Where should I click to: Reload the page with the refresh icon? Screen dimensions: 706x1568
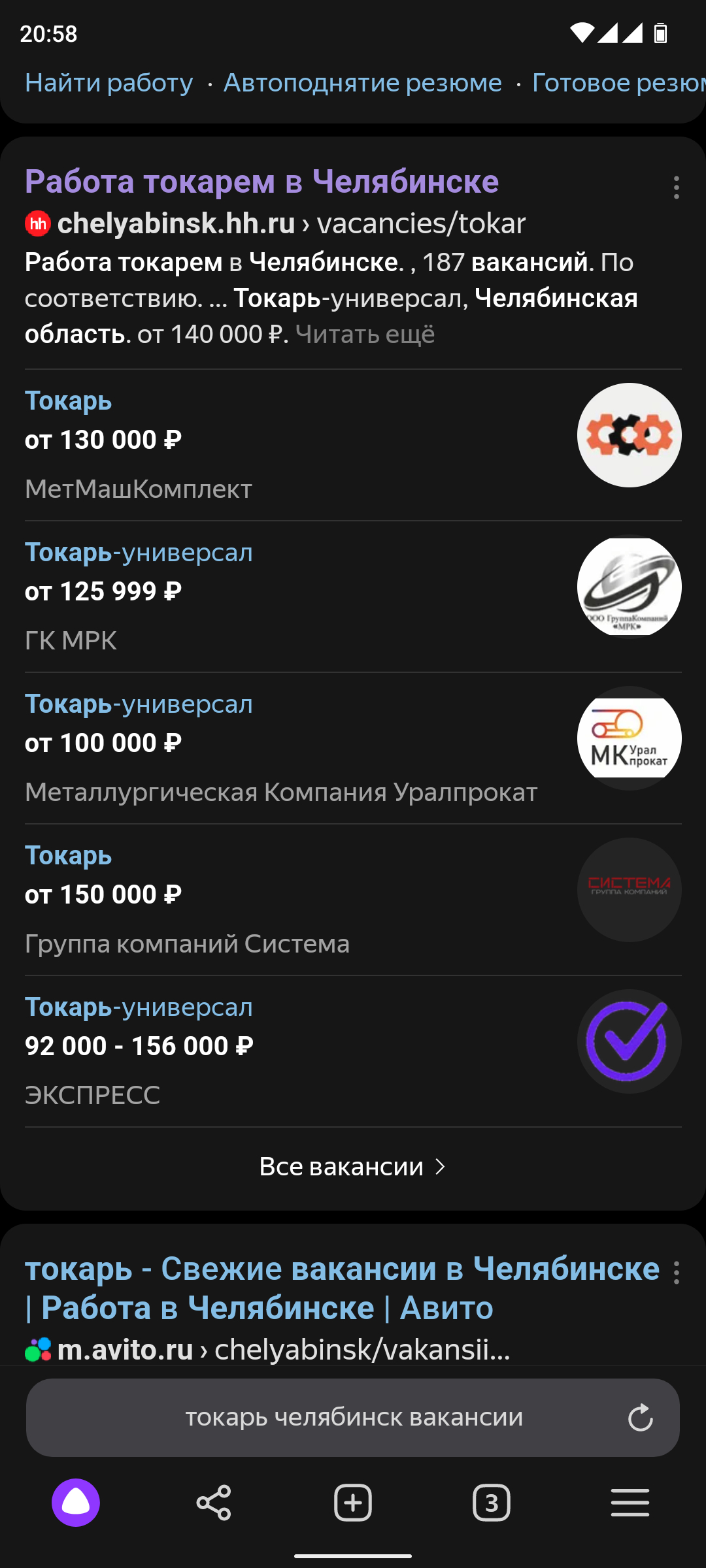tap(640, 1418)
